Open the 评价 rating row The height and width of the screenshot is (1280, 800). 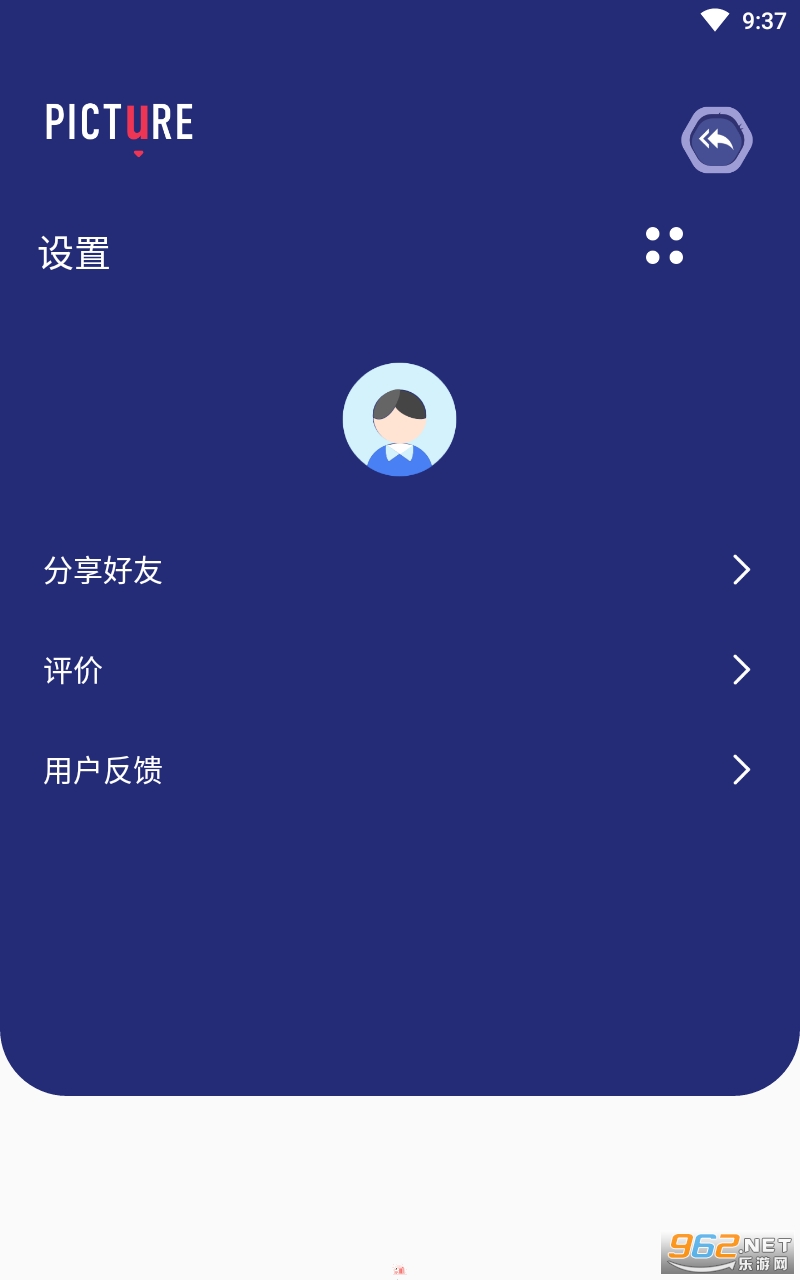[x=398, y=670]
